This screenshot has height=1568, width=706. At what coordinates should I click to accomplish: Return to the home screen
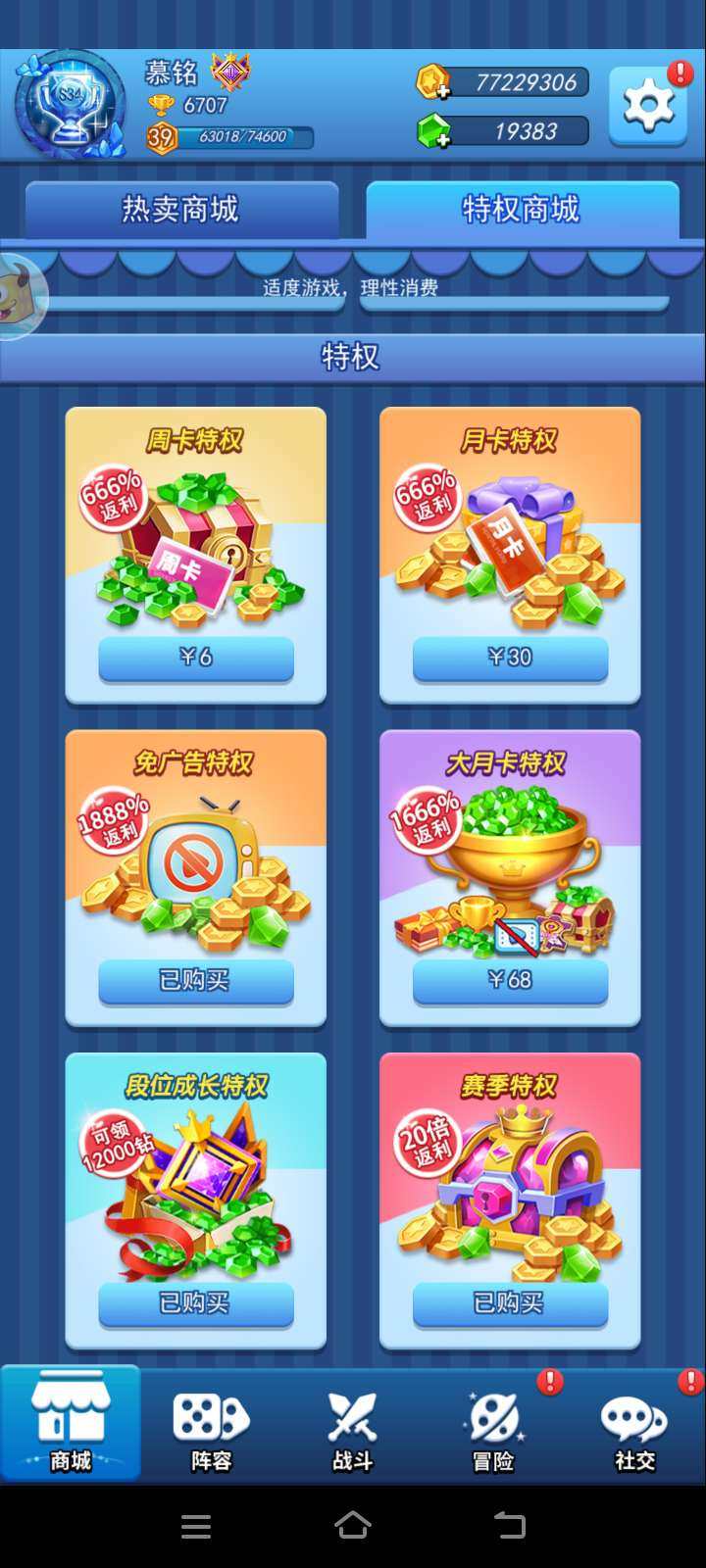point(353,1525)
